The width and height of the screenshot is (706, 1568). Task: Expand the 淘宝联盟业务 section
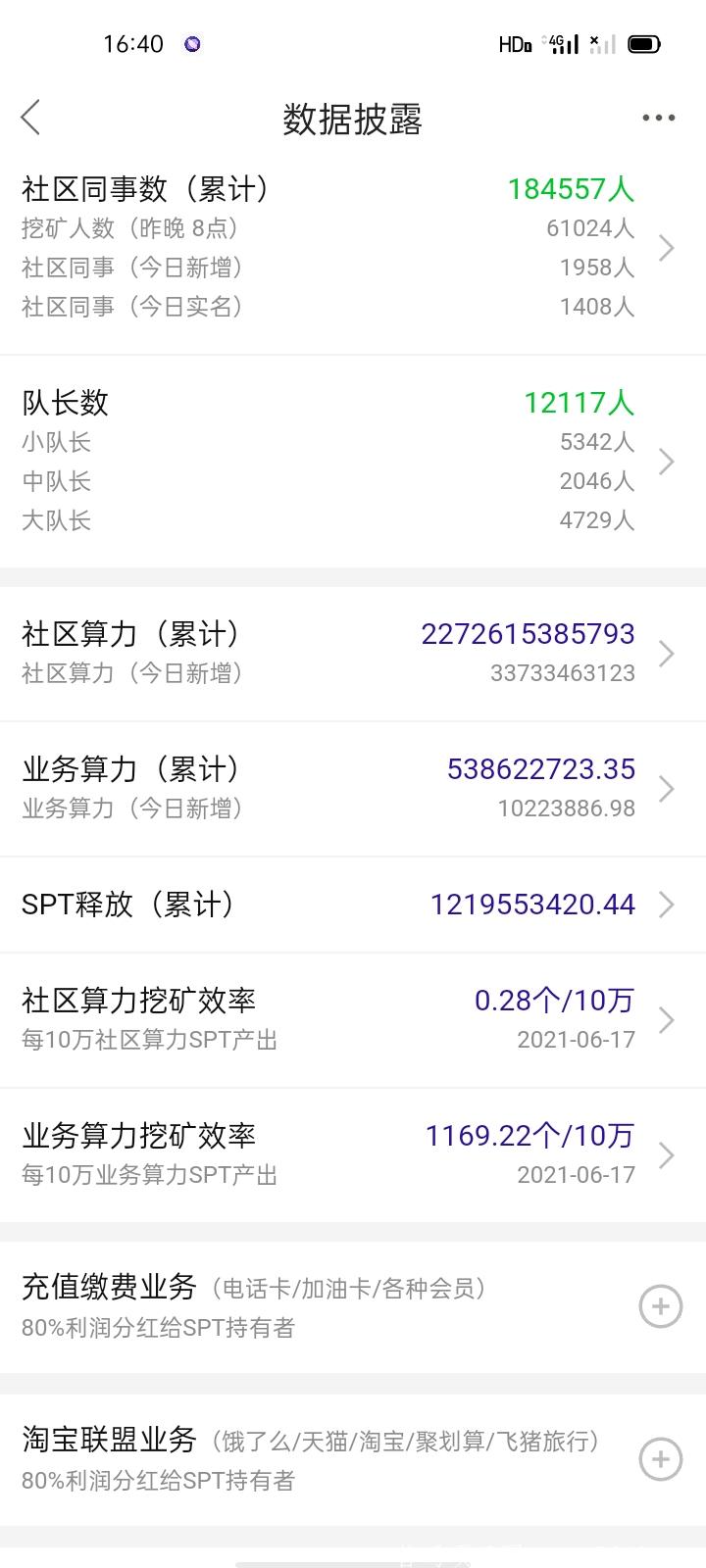(x=661, y=1459)
